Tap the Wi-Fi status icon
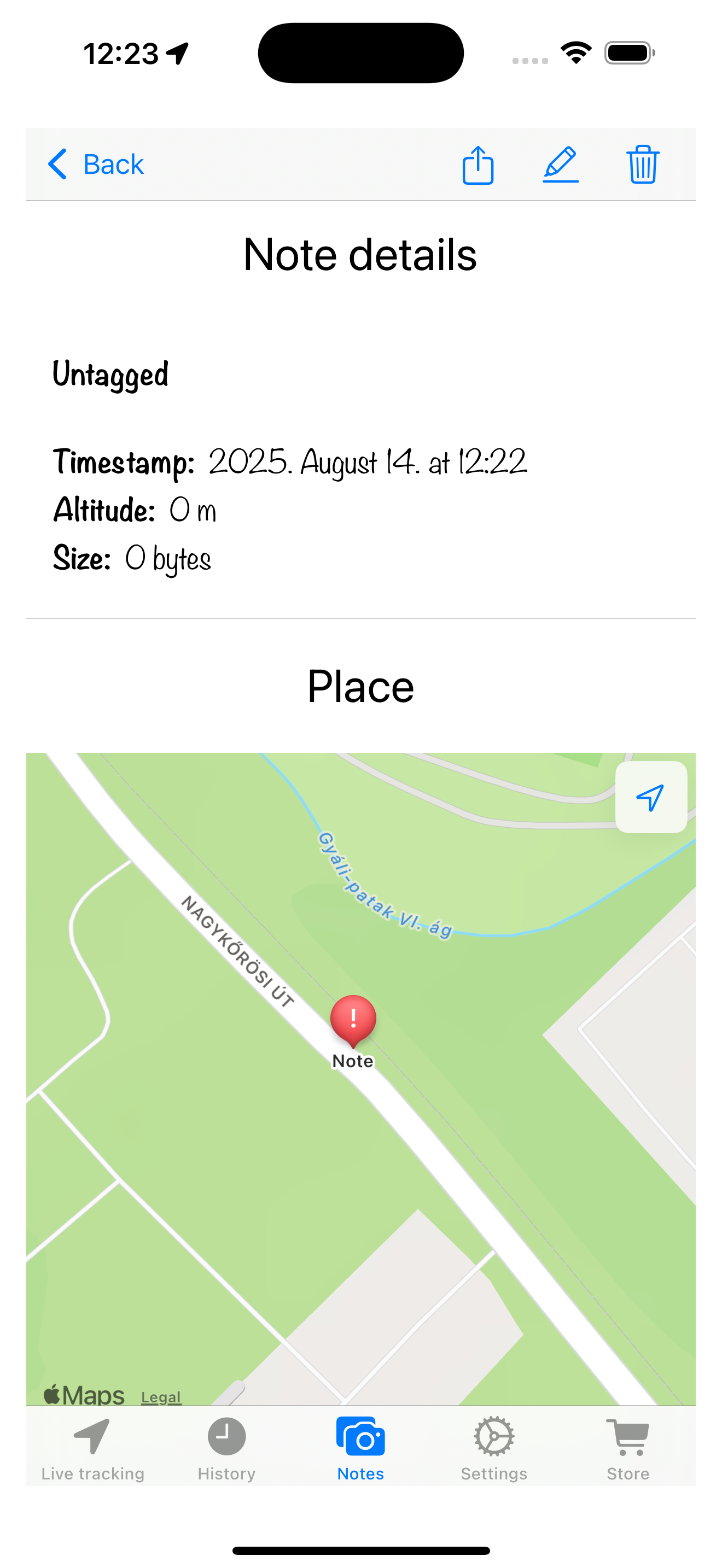This screenshot has width=722, height=1568. 575,52
